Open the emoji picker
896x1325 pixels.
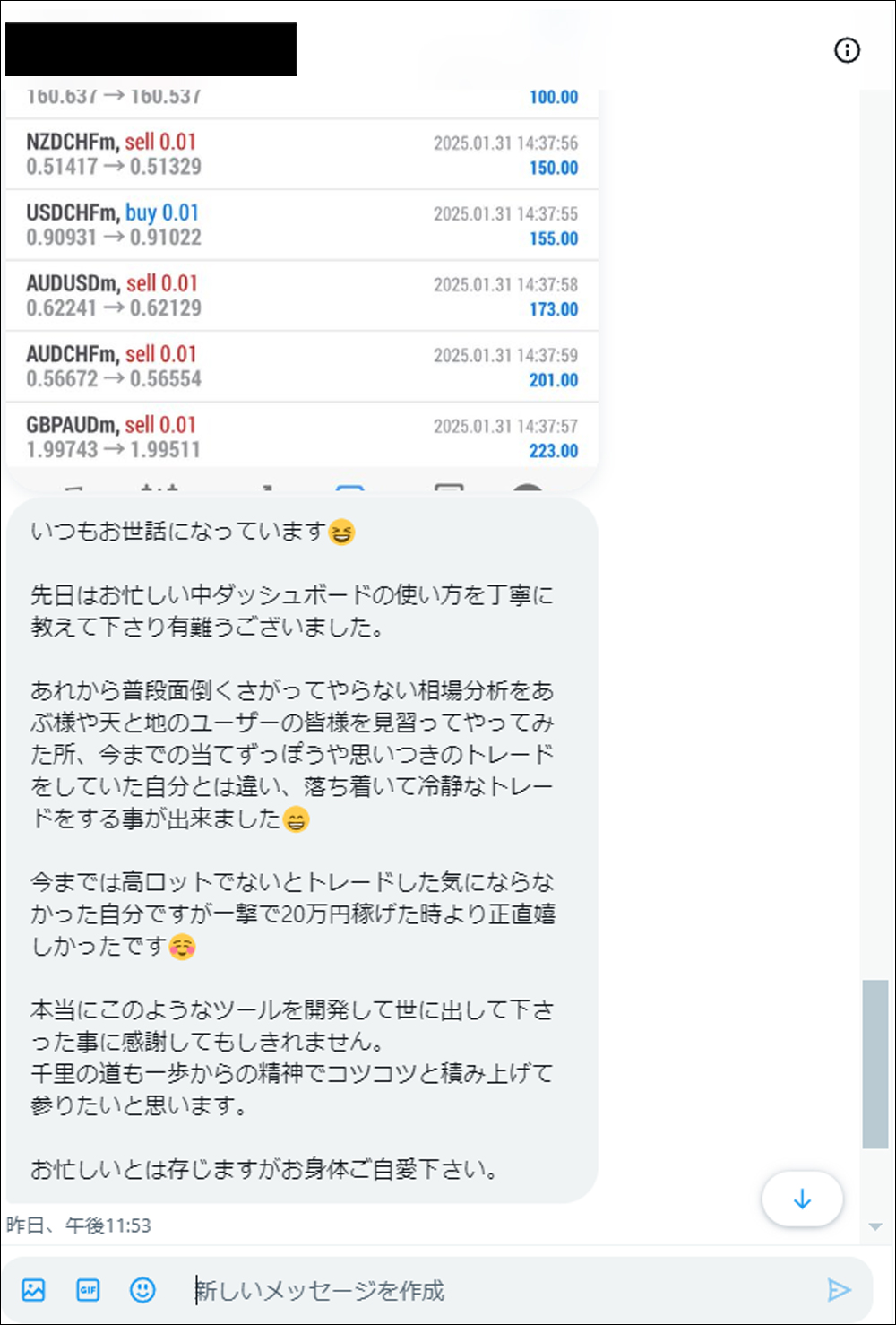(142, 1290)
